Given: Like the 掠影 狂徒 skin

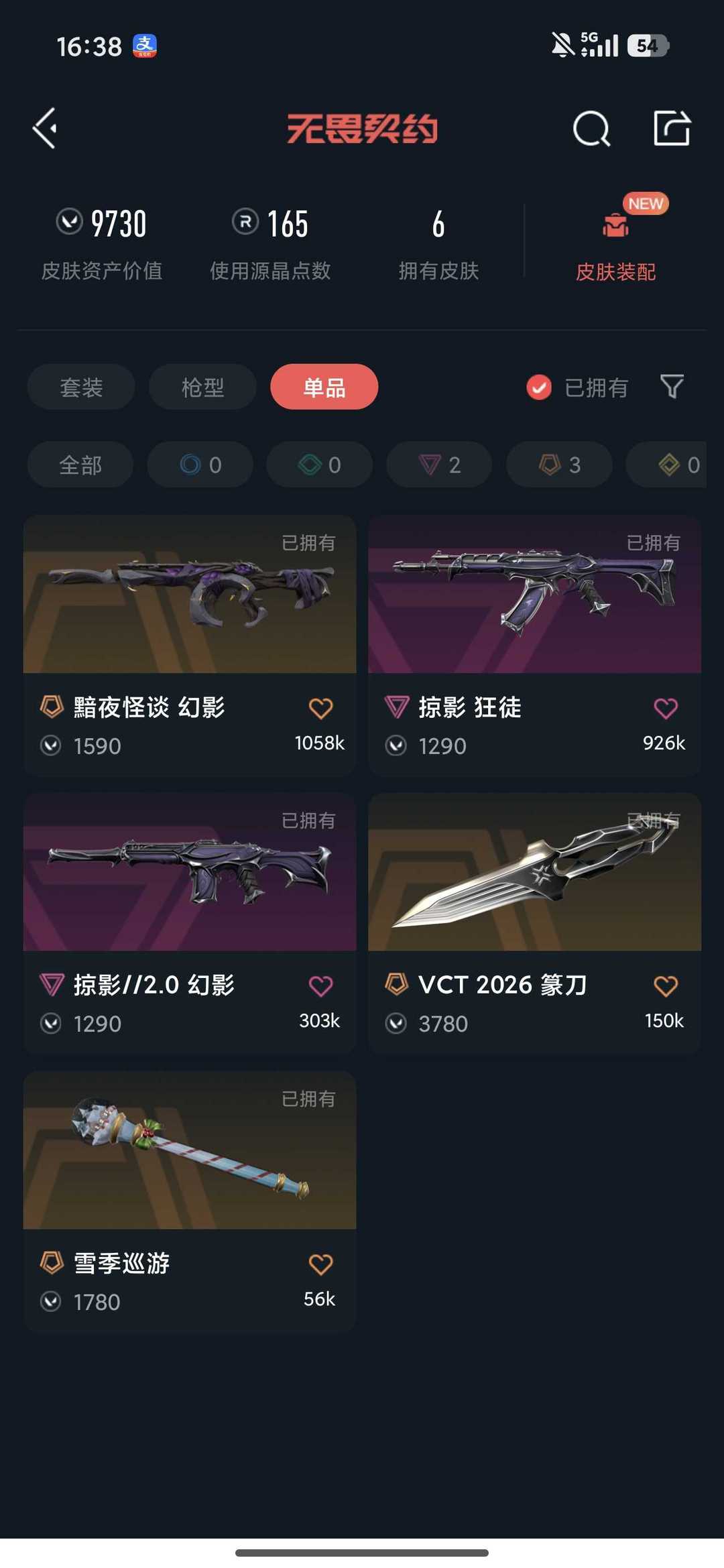Looking at the screenshot, I should click(665, 709).
